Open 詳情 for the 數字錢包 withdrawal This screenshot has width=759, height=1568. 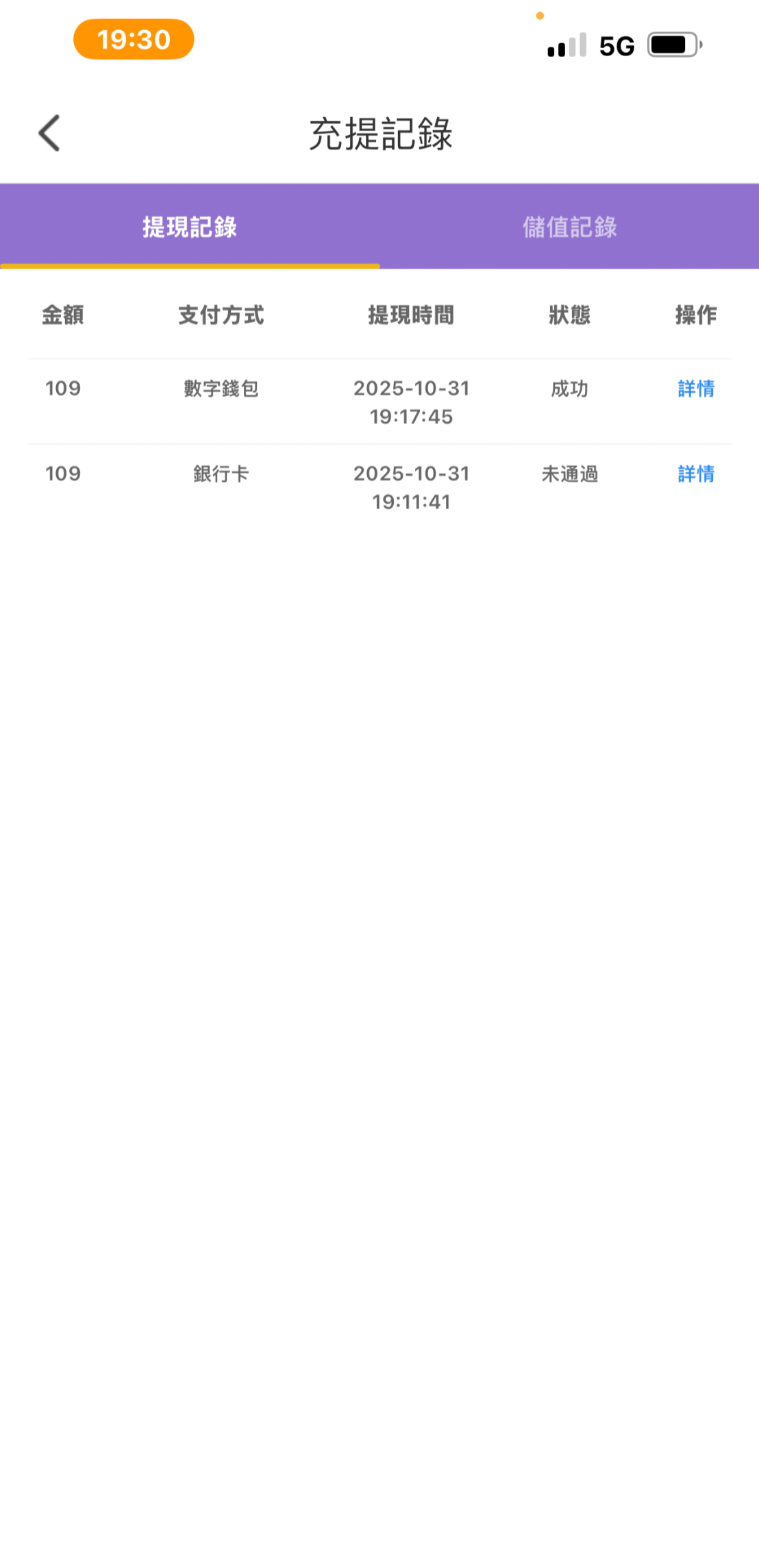click(696, 389)
